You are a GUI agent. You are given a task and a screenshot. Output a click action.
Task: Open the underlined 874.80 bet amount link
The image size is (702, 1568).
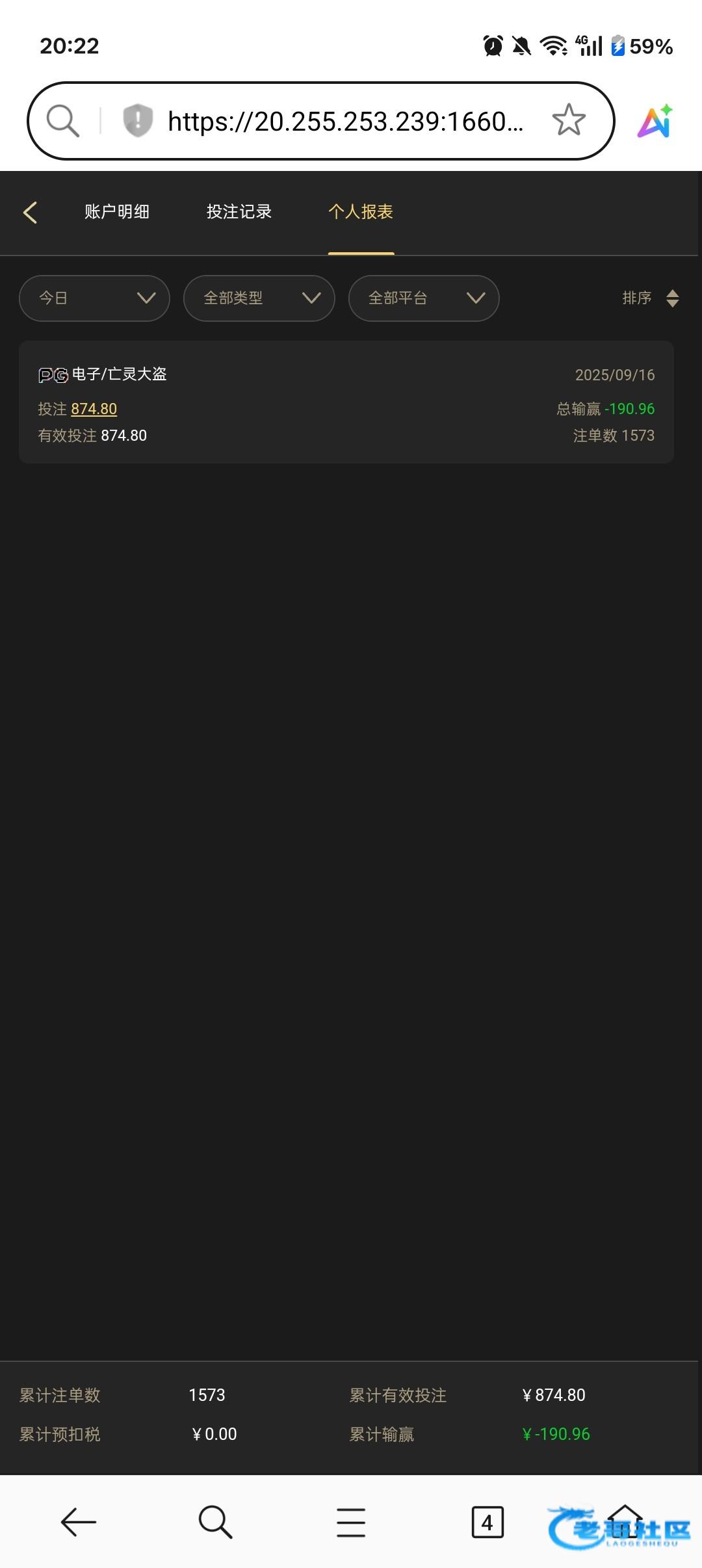pos(94,409)
